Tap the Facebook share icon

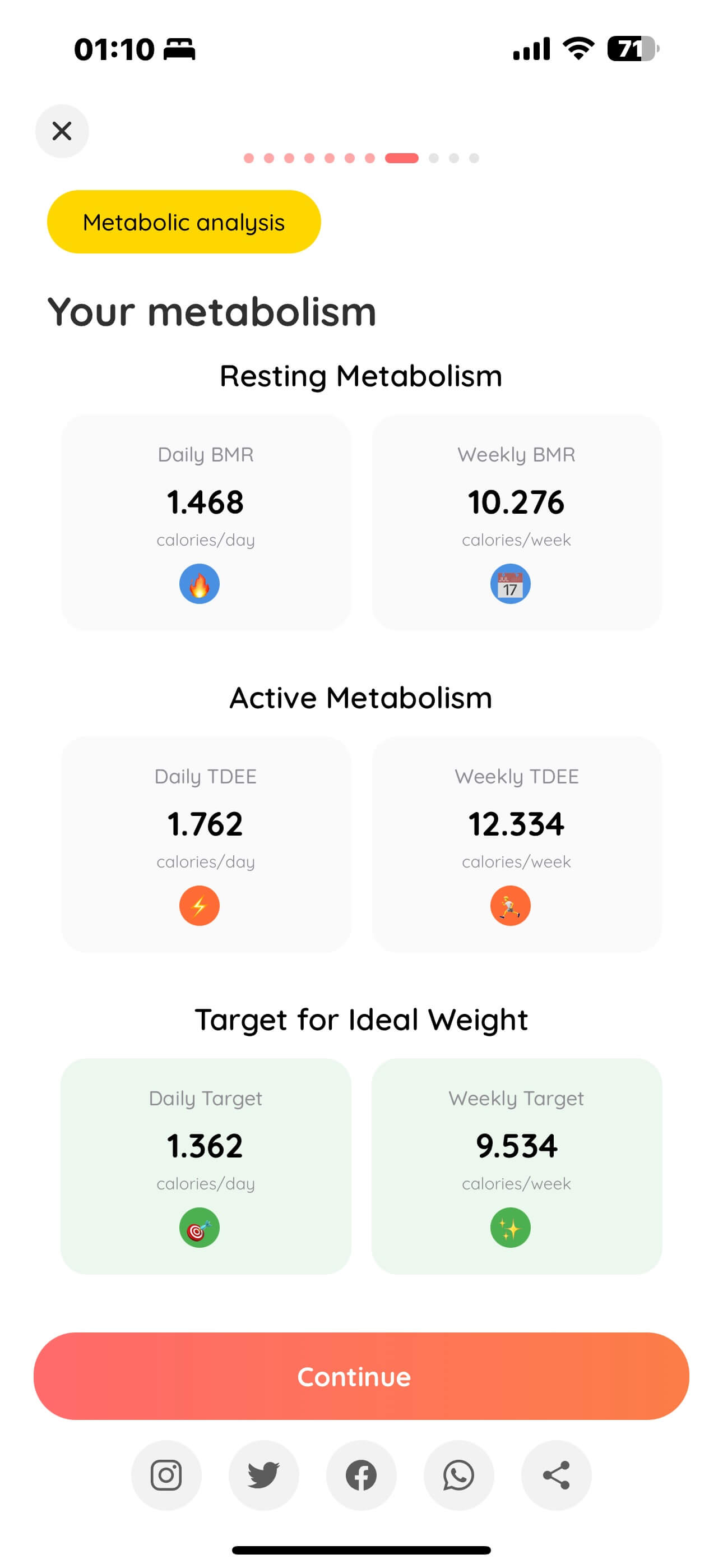click(361, 1476)
